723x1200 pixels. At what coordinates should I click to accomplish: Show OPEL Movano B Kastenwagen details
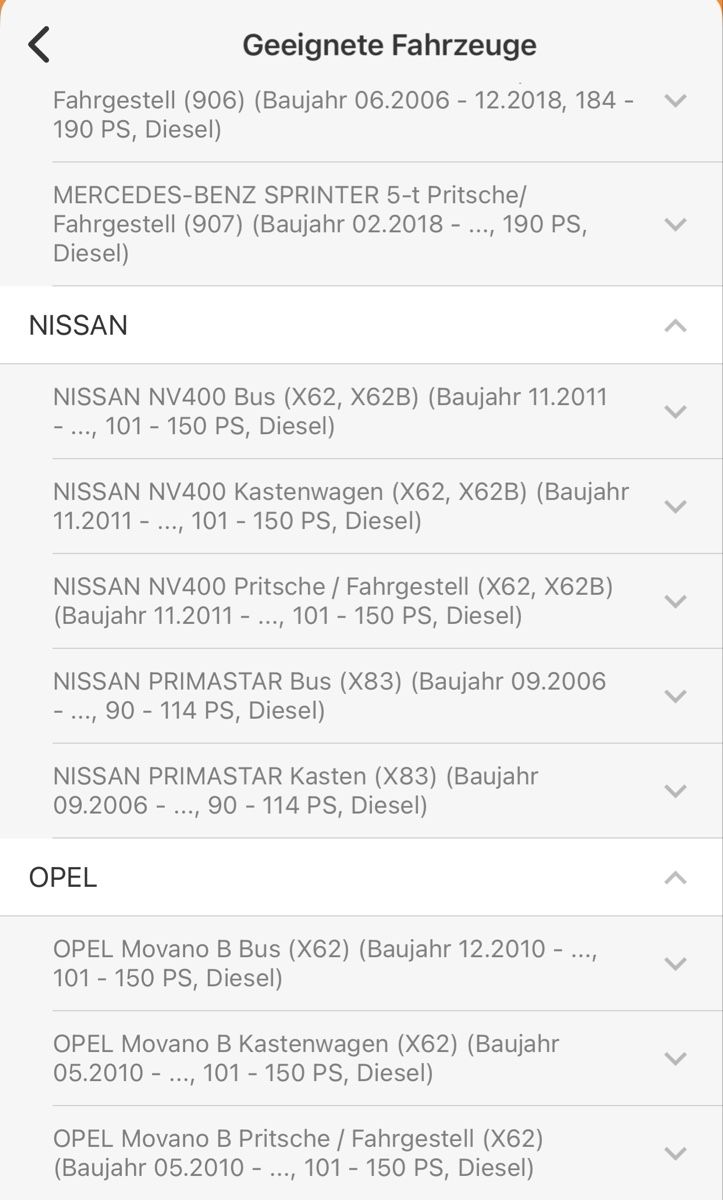click(x=675, y=1058)
